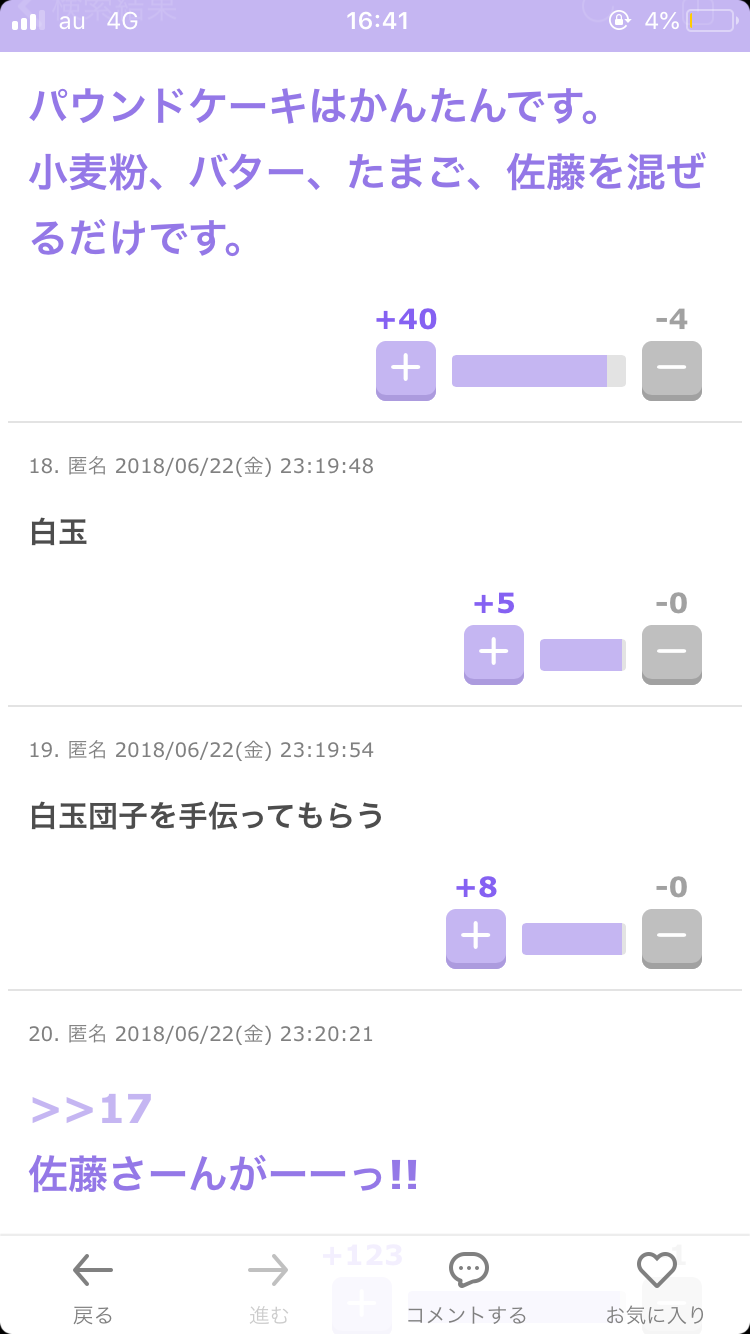Write a comment via コメントする
This screenshot has width=750, height=1334.
pos(466,1288)
